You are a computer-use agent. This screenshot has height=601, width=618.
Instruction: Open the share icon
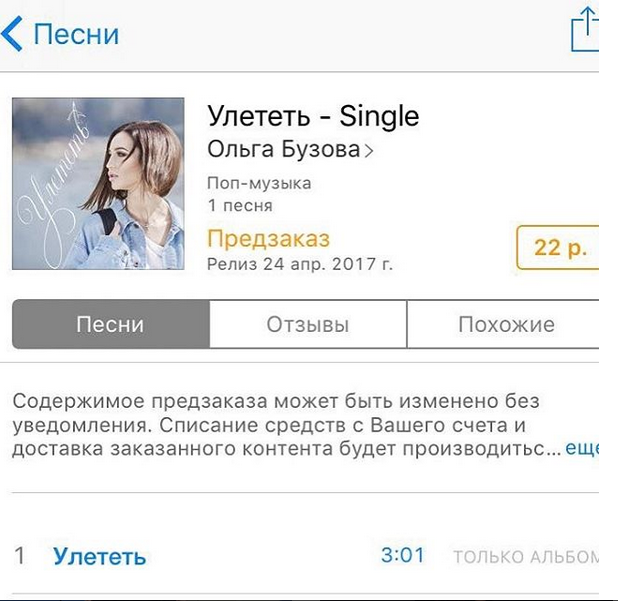pos(585,30)
